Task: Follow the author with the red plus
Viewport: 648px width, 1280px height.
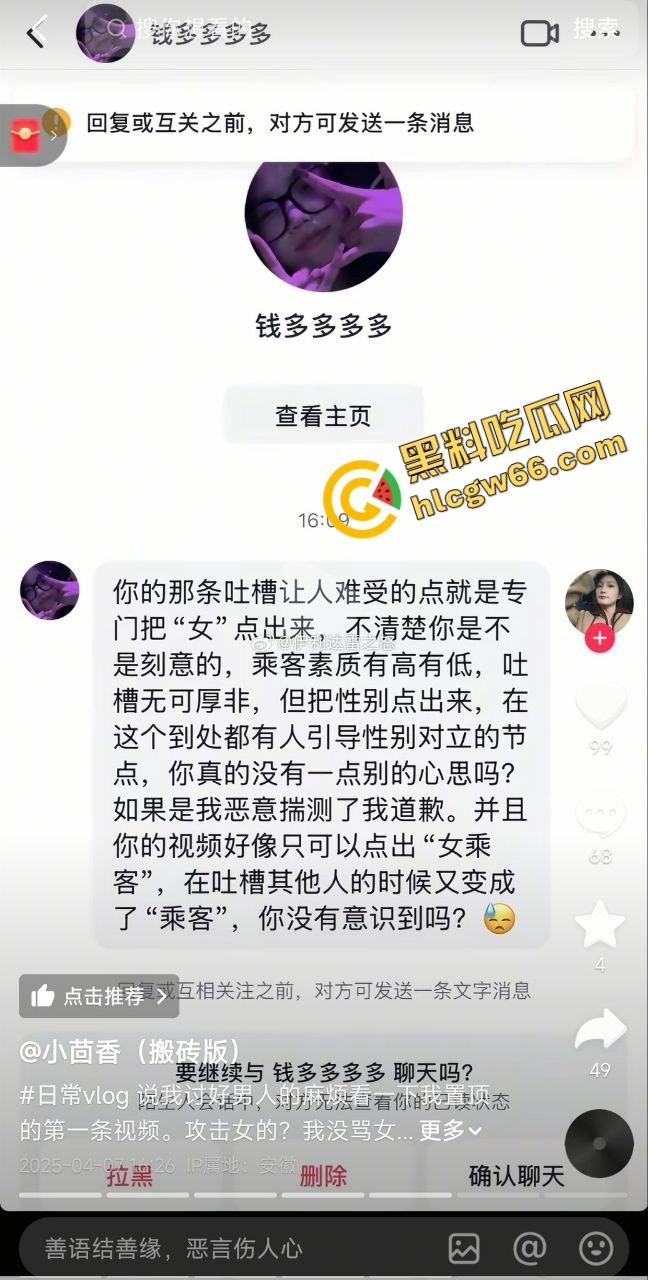Action: 599,638
